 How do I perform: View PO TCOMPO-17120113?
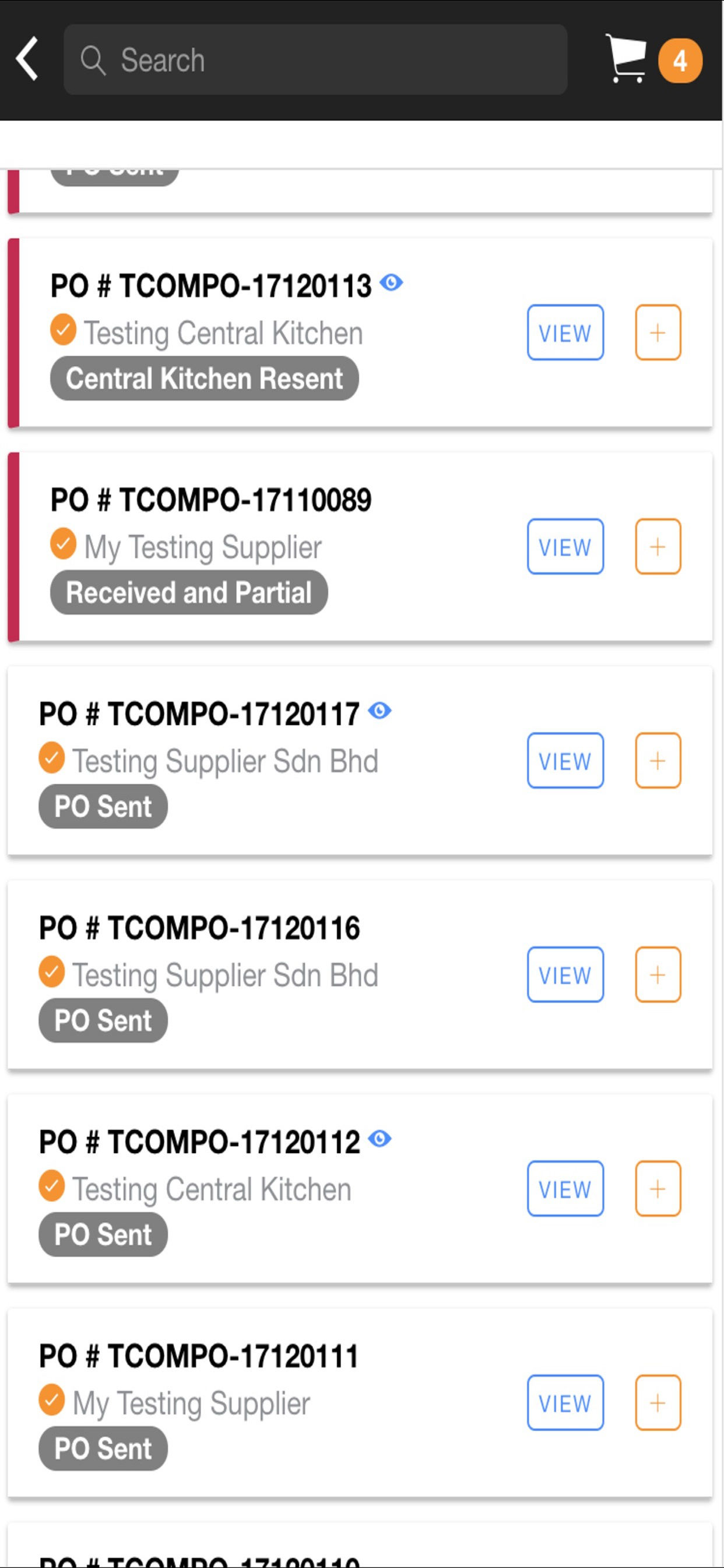565,332
